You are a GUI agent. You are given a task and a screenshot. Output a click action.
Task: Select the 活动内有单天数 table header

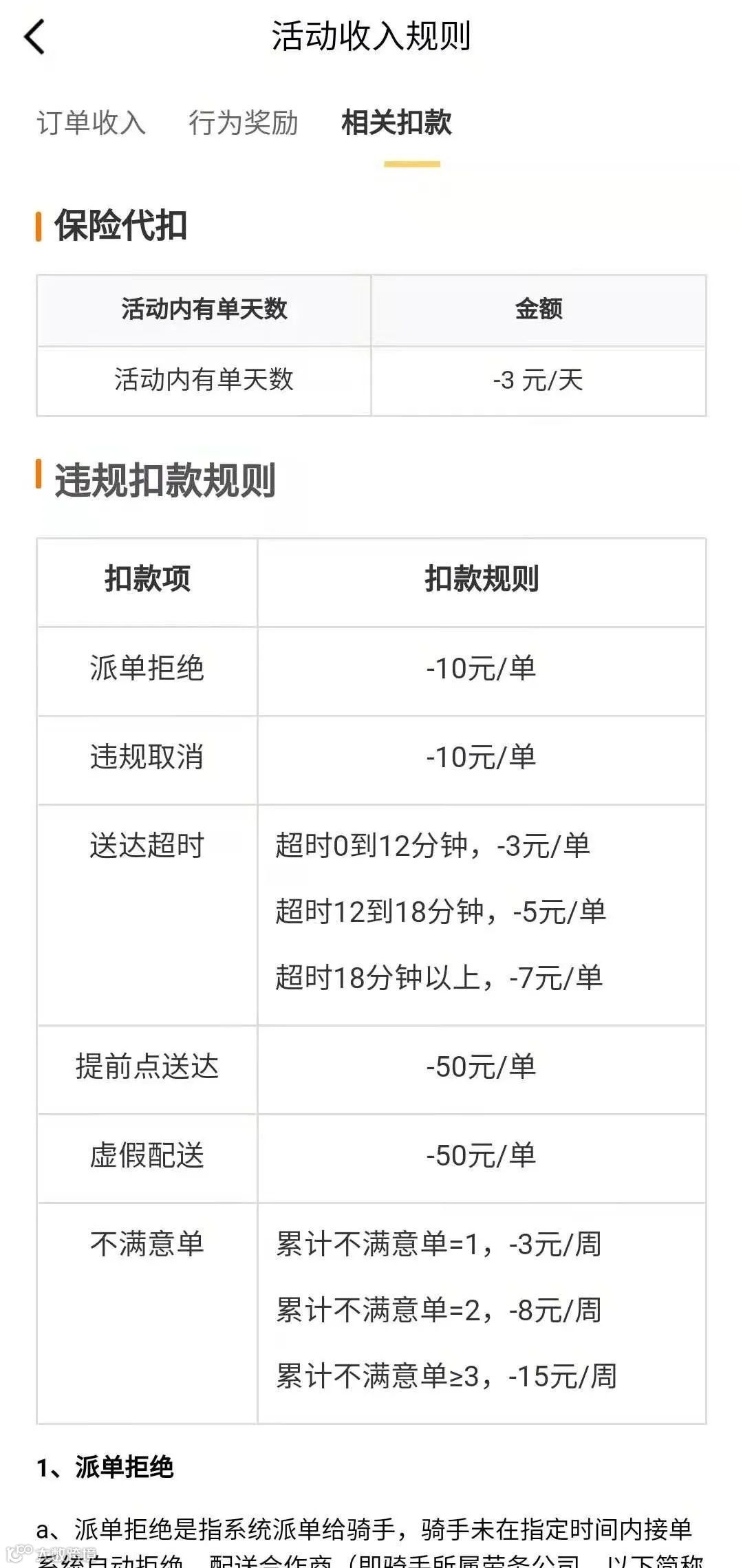pyautogui.click(x=205, y=310)
